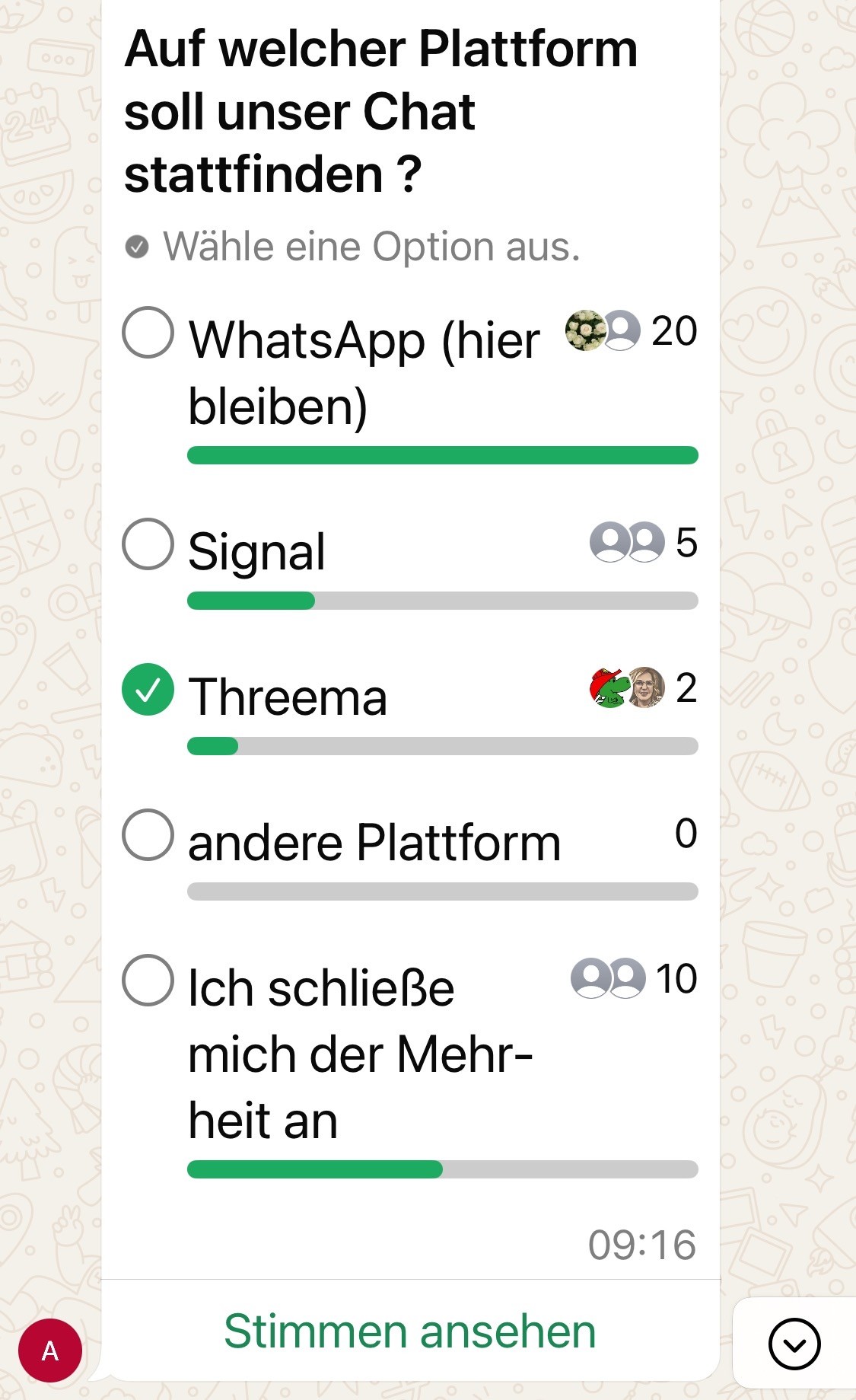
Task: Jump to latest messages with down arrow
Action: click(794, 1344)
